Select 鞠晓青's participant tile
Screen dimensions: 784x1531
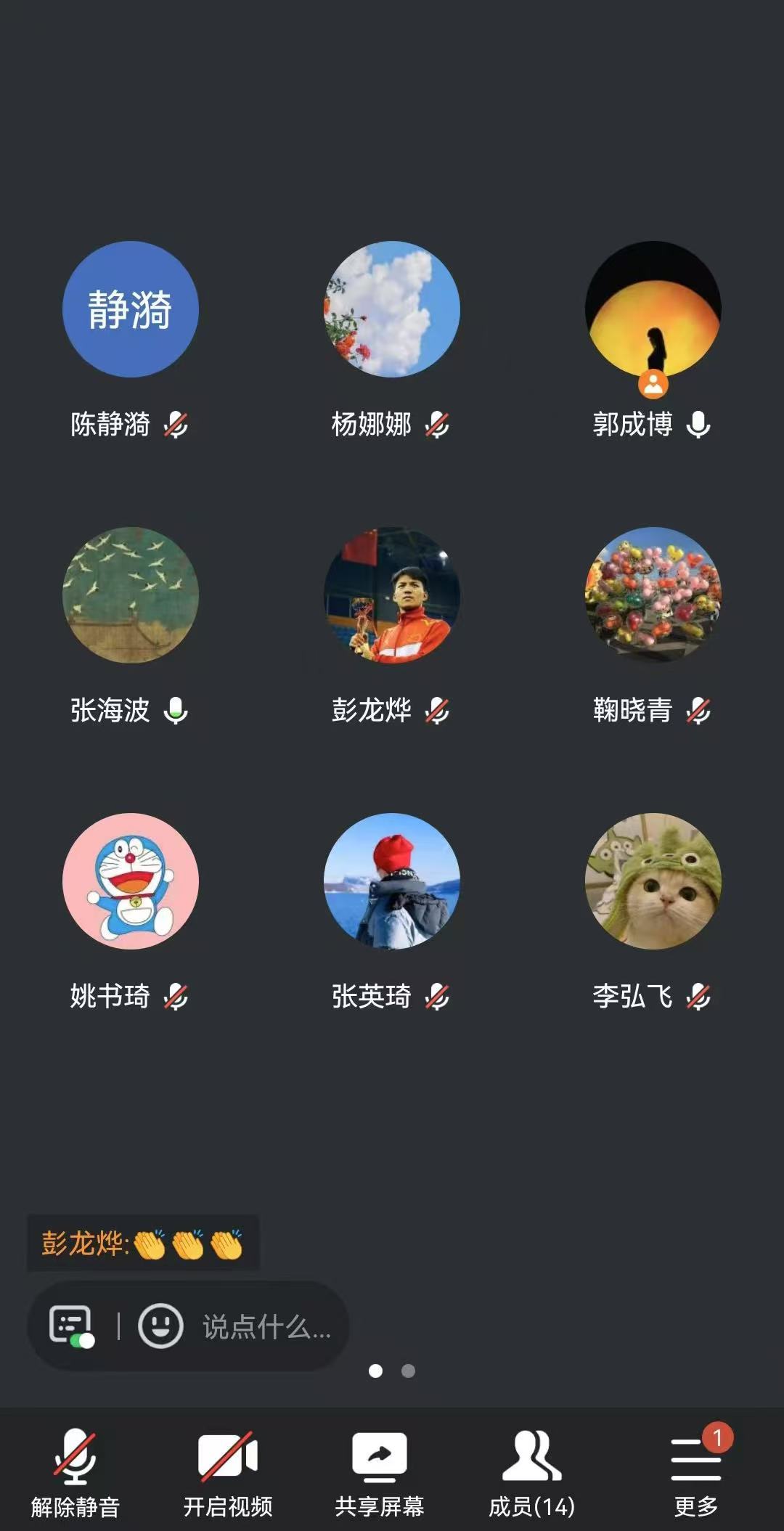(653, 595)
